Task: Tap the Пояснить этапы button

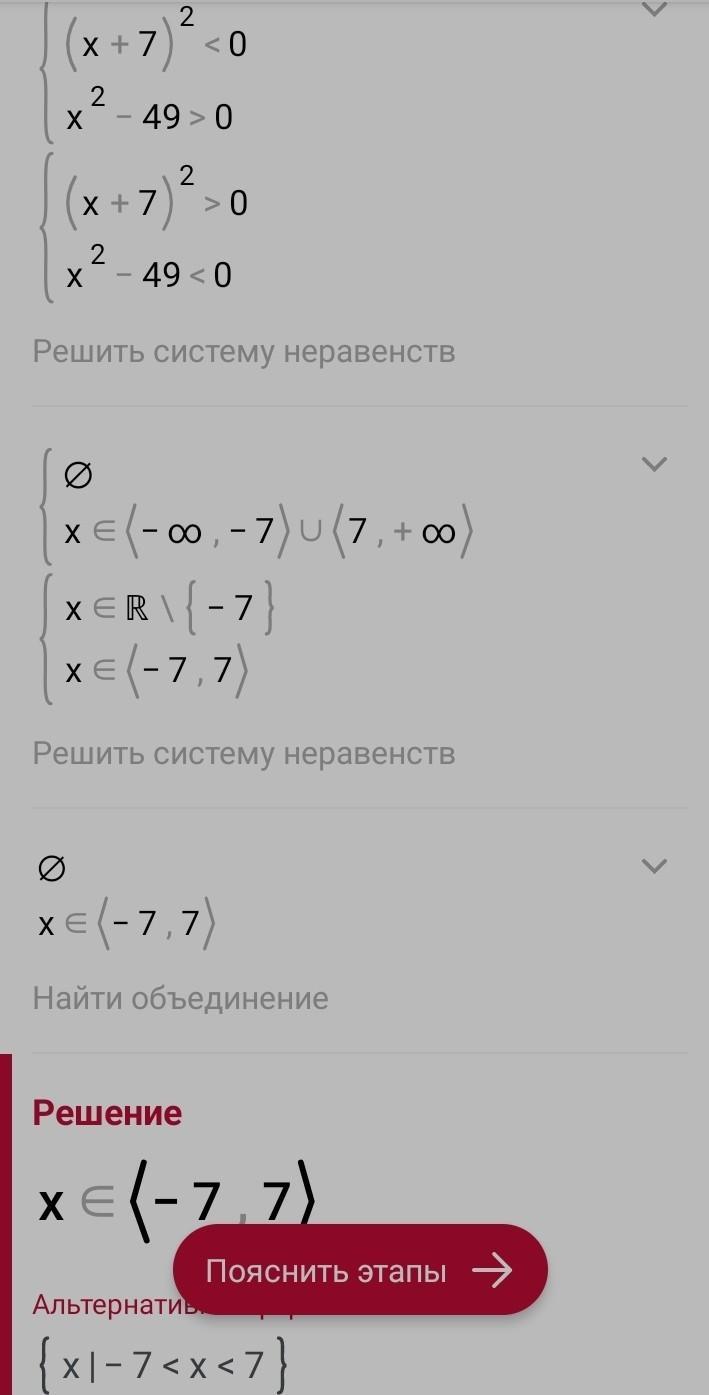Action: (360, 1270)
